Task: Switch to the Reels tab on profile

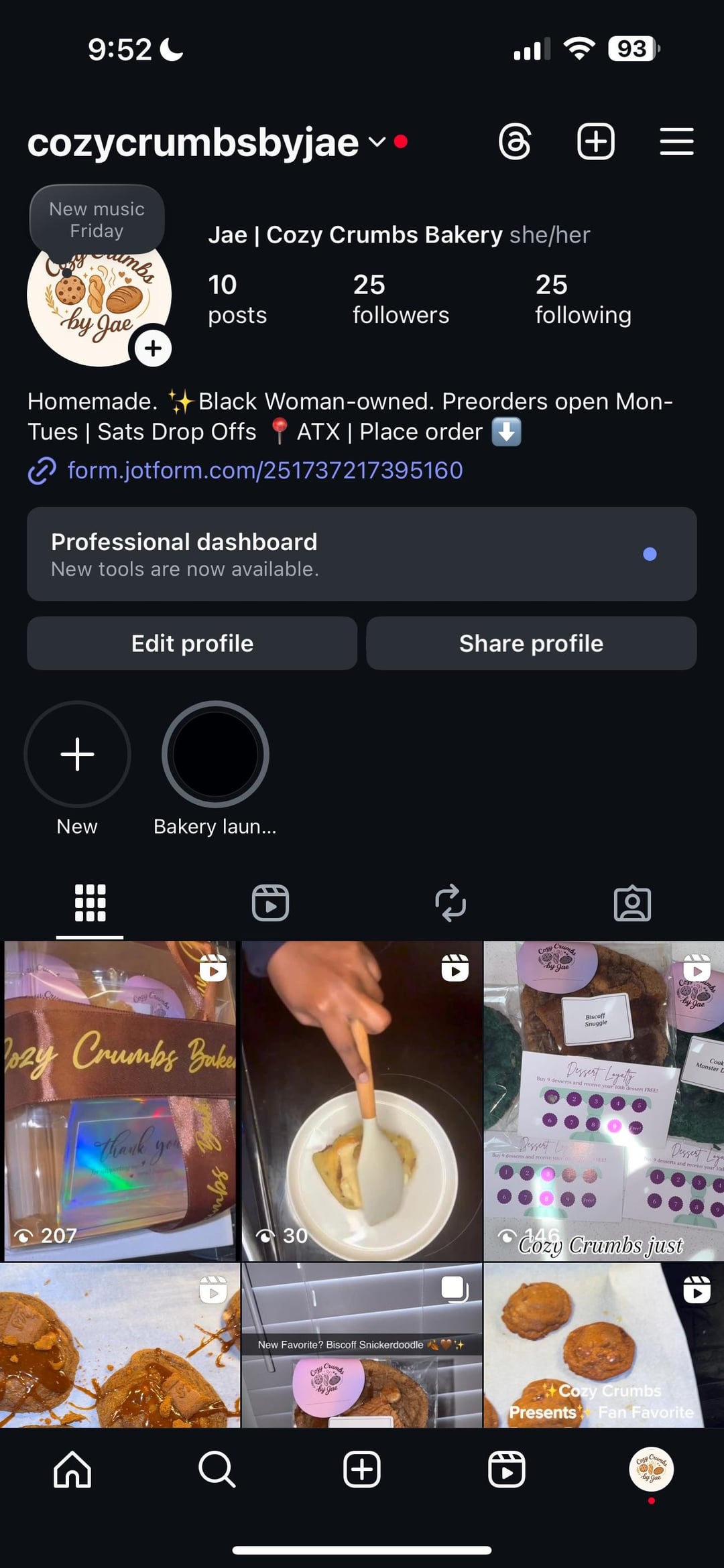Action: pos(270,903)
